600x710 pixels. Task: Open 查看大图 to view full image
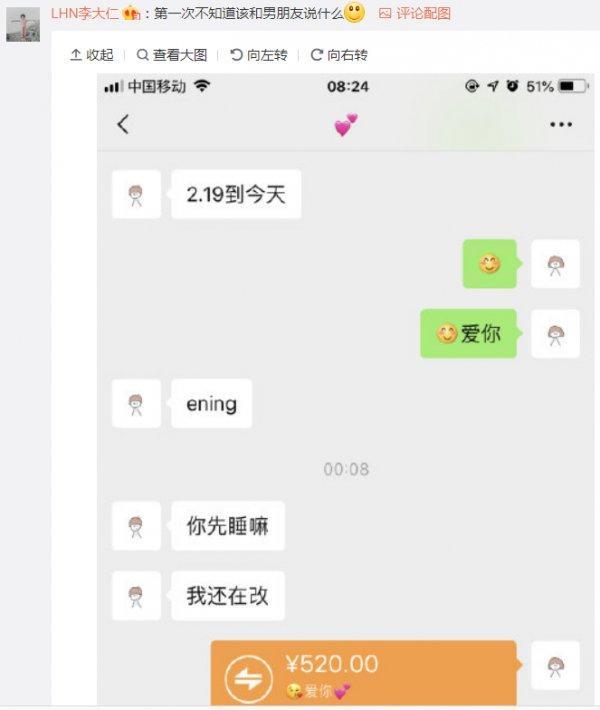click(x=172, y=55)
